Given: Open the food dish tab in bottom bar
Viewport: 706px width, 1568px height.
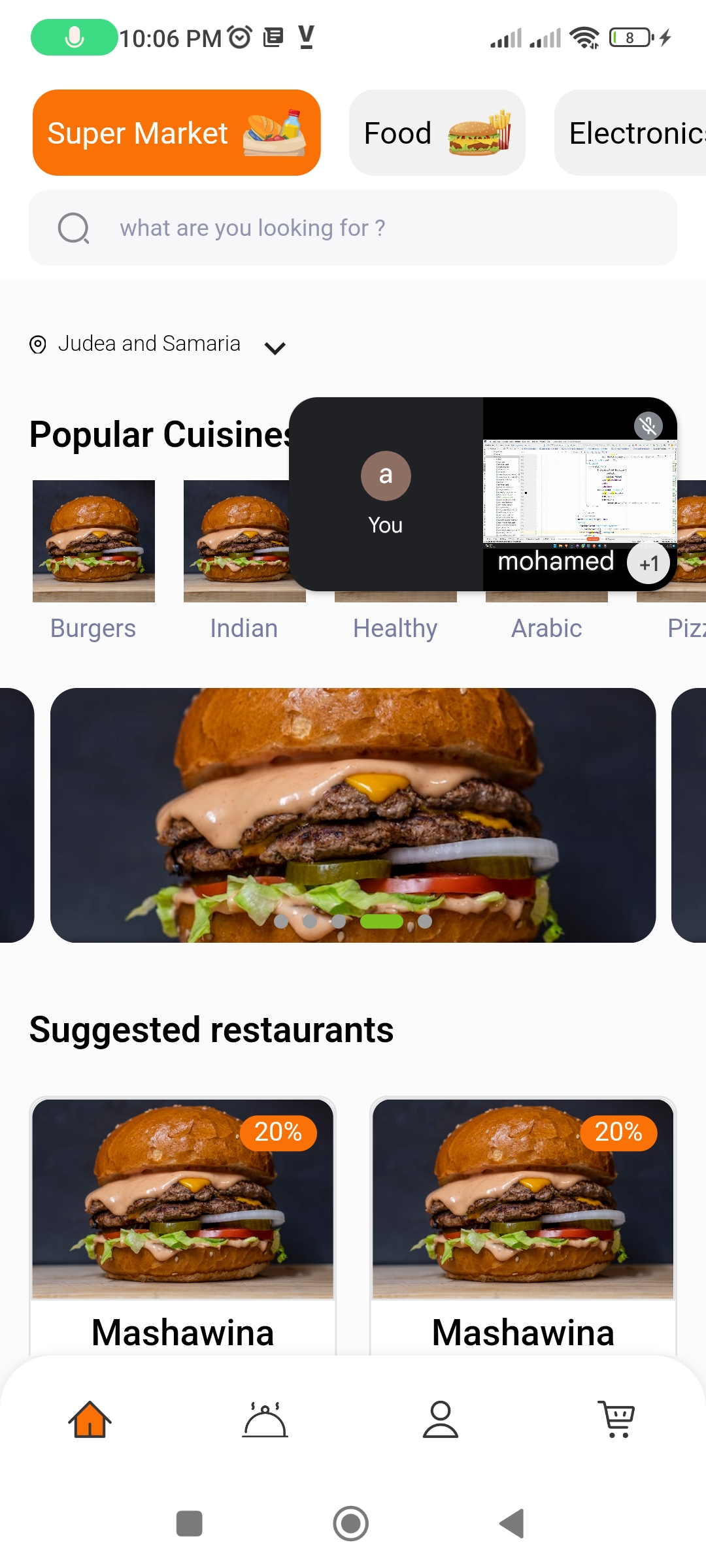Looking at the screenshot, I should 265,1419.
